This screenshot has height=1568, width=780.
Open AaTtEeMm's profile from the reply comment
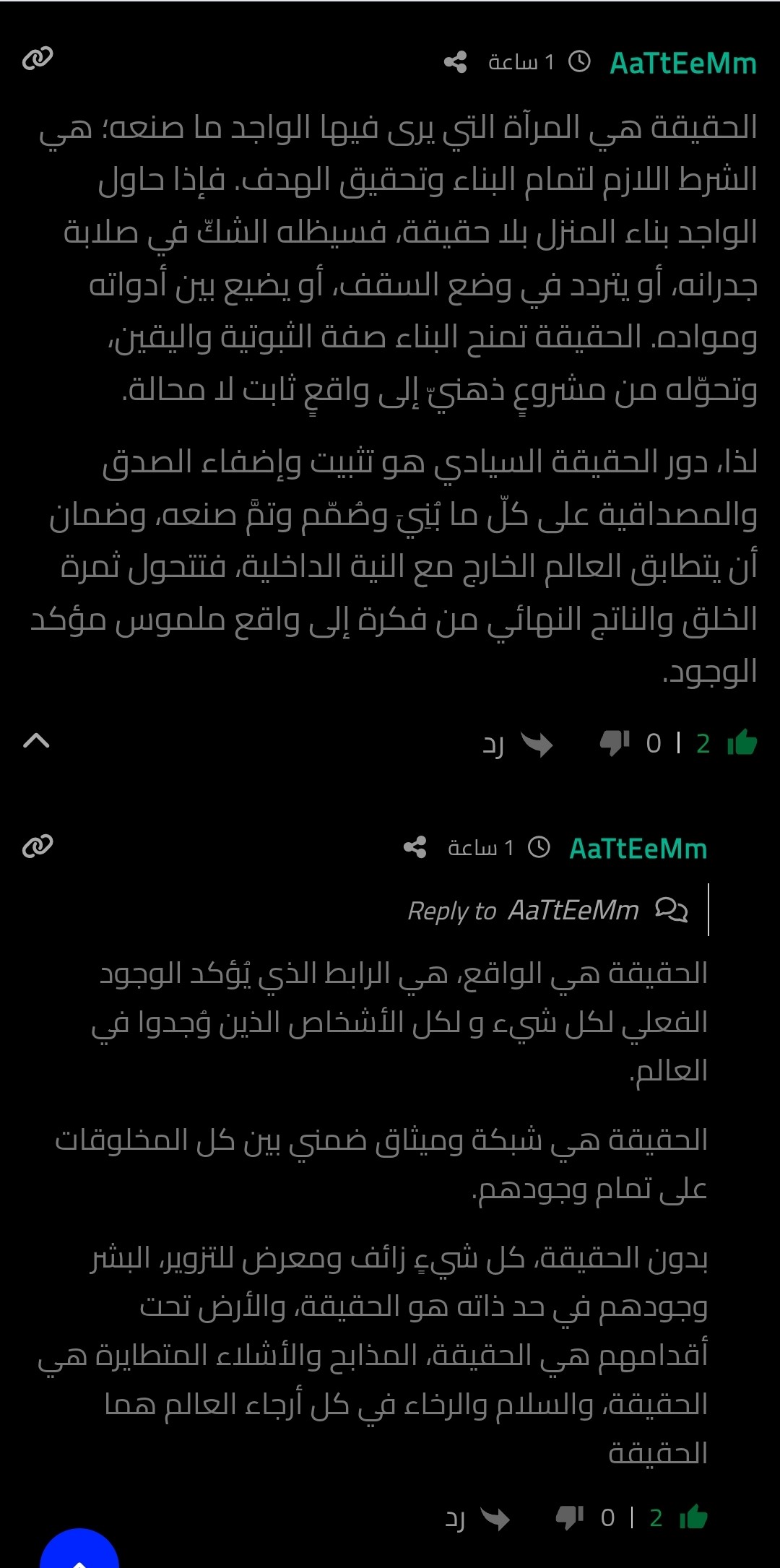click(x=638, y=848)
